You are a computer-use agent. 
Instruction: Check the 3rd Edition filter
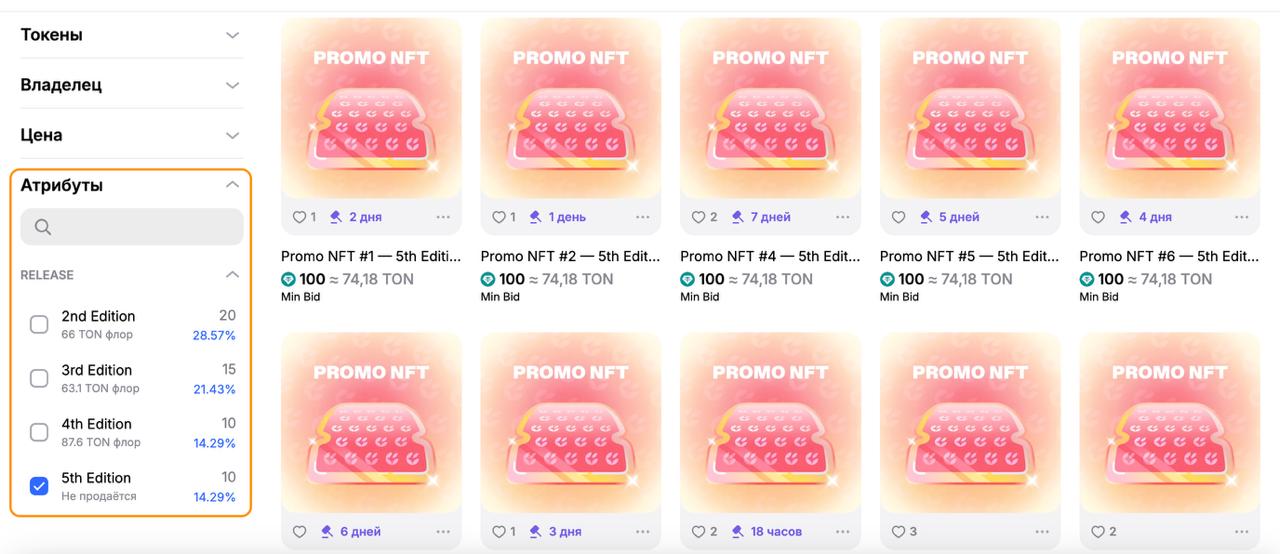click(x=39, y=379)
